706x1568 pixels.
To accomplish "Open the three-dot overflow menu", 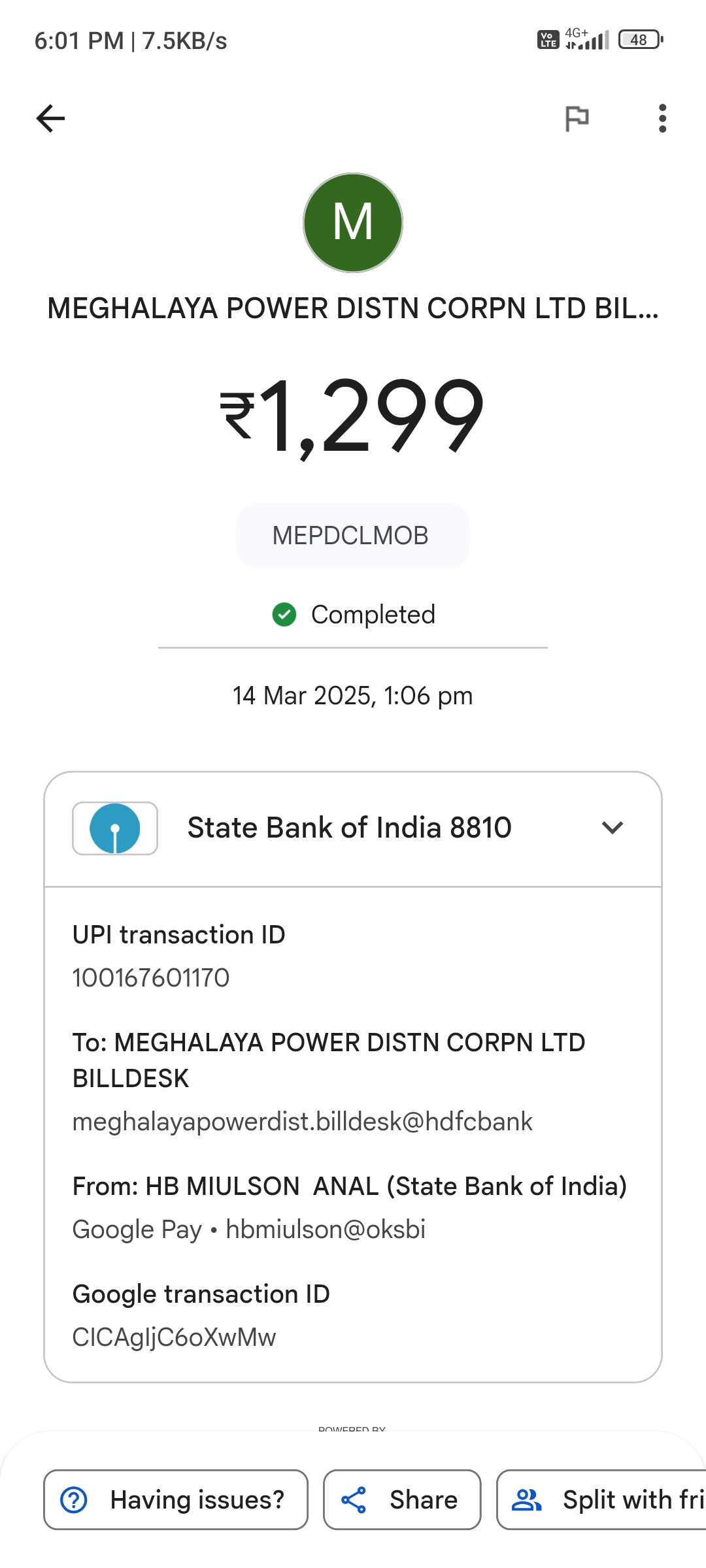I will [x=662, y=118].
